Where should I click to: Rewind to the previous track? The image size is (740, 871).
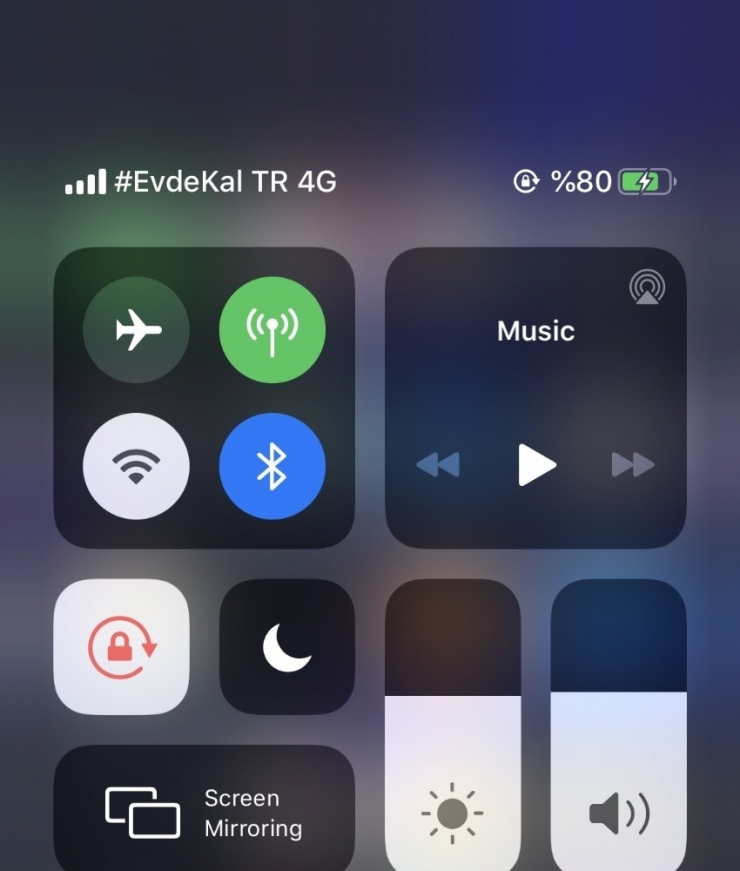coord(439,464)
